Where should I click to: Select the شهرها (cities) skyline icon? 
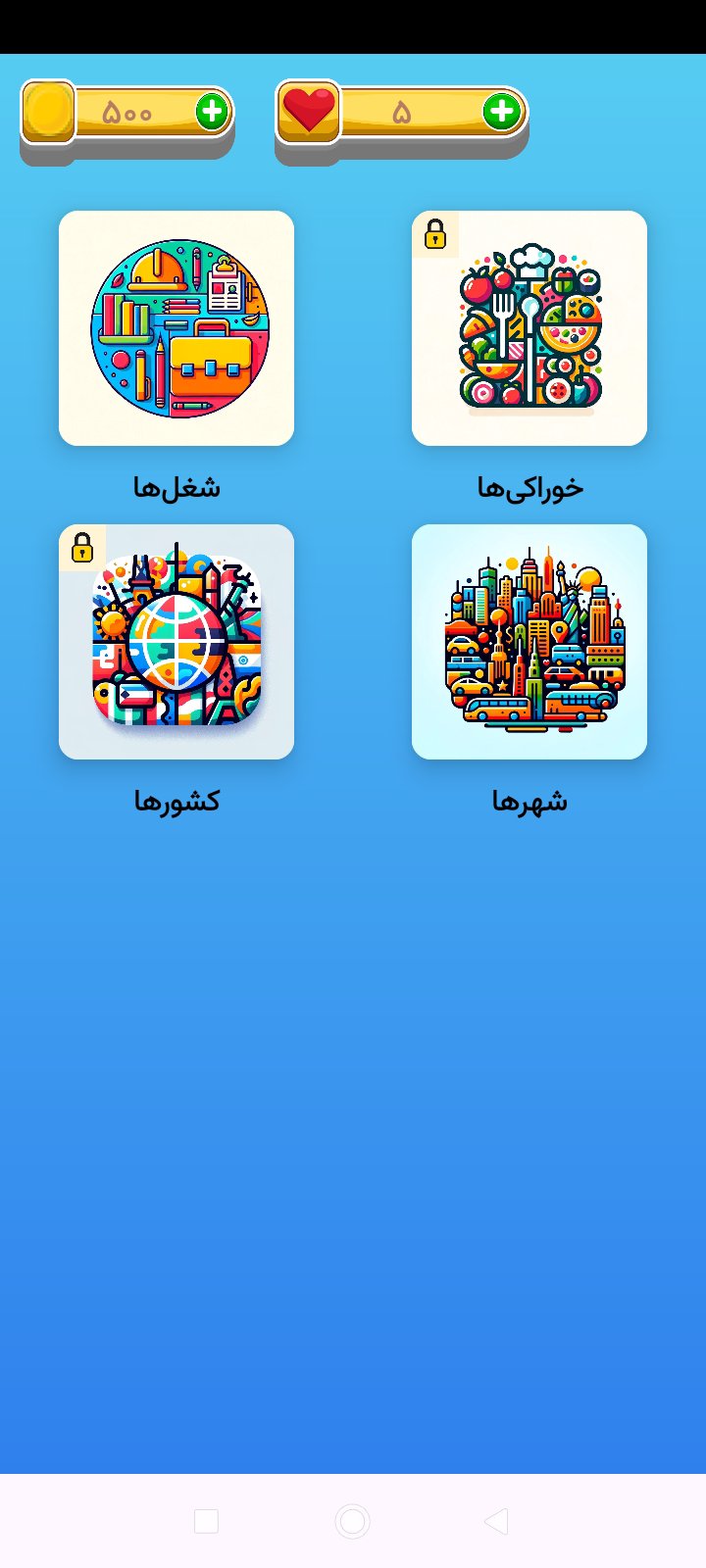coord(530,642)
